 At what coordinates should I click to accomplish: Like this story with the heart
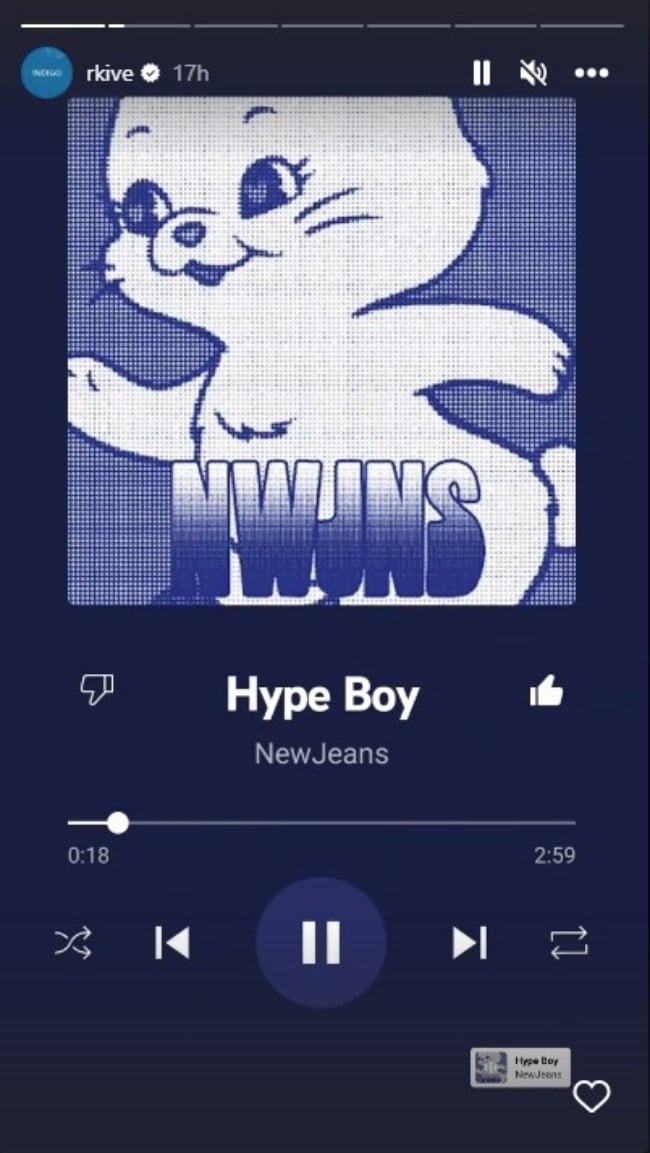pyautogui.click(x=591, y=1096)
